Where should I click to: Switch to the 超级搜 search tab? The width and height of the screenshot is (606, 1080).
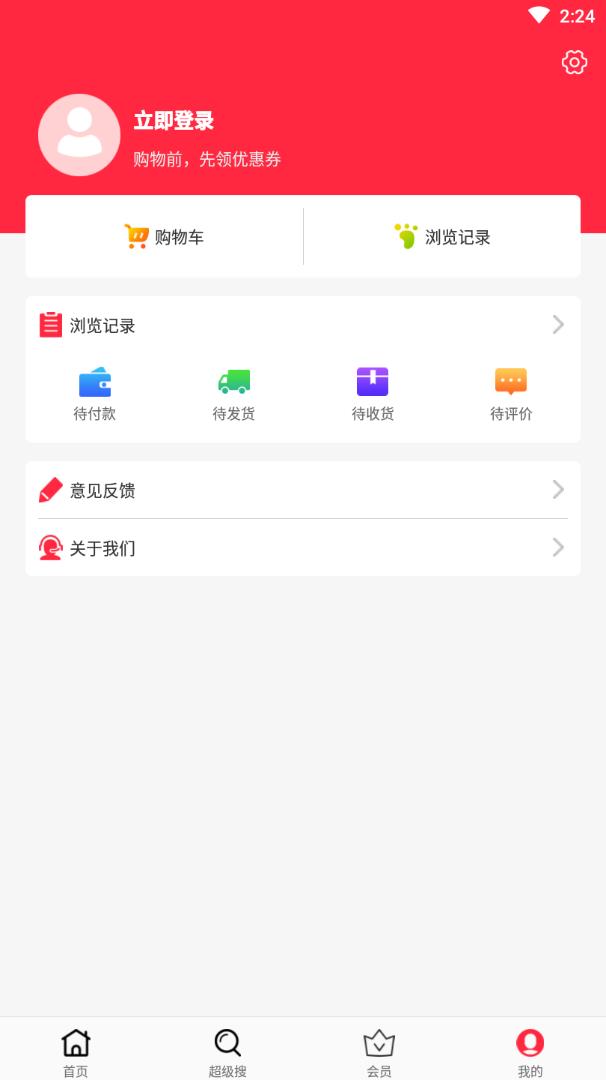228,1051
